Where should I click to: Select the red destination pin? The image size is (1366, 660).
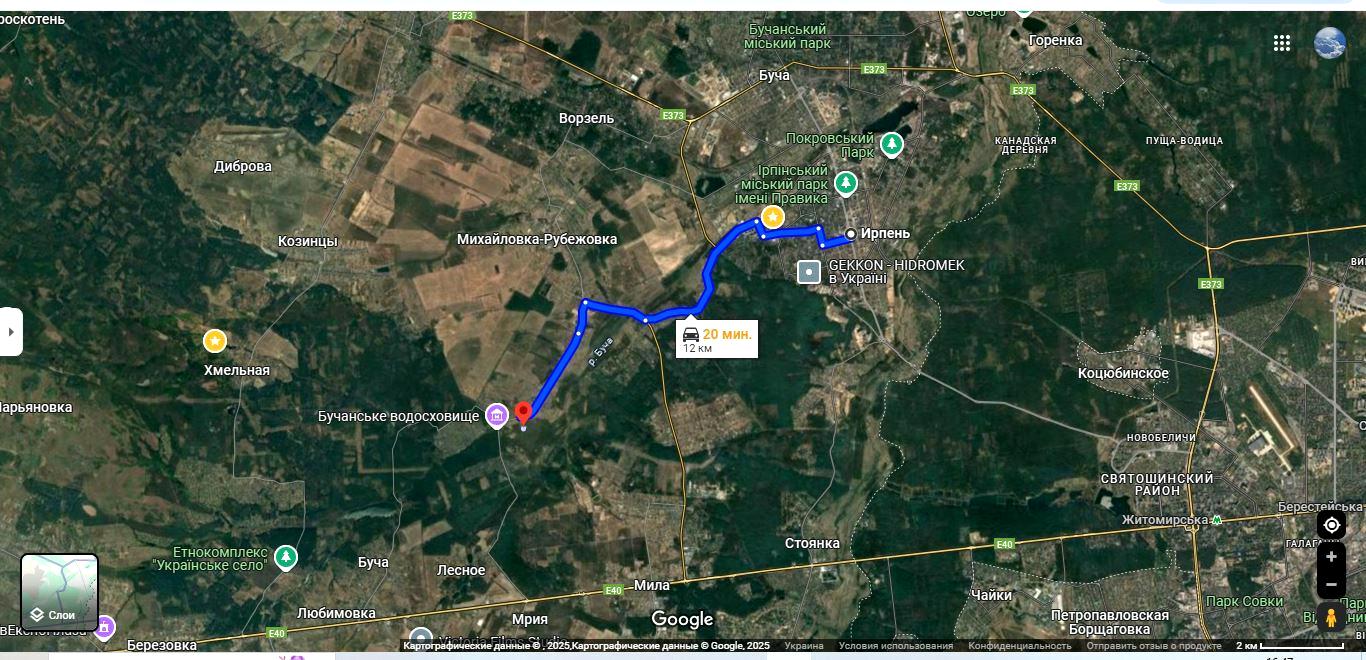(x=523, y=413)
